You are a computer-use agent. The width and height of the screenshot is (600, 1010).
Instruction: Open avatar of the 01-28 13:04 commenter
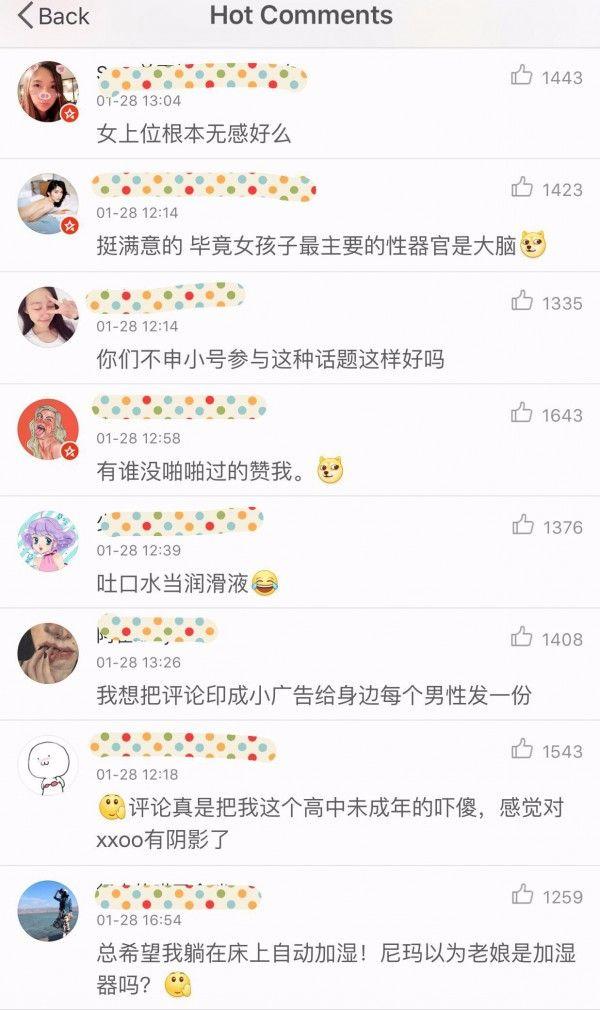click(48, 92)
